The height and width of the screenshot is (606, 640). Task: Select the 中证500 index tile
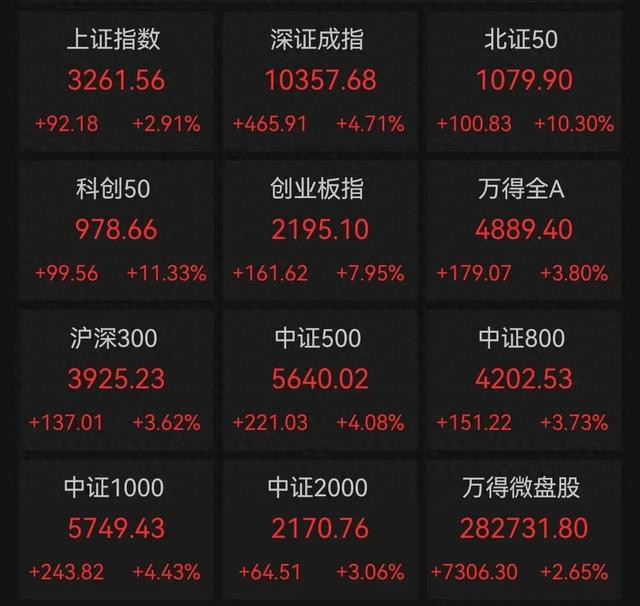coord(318,380)
